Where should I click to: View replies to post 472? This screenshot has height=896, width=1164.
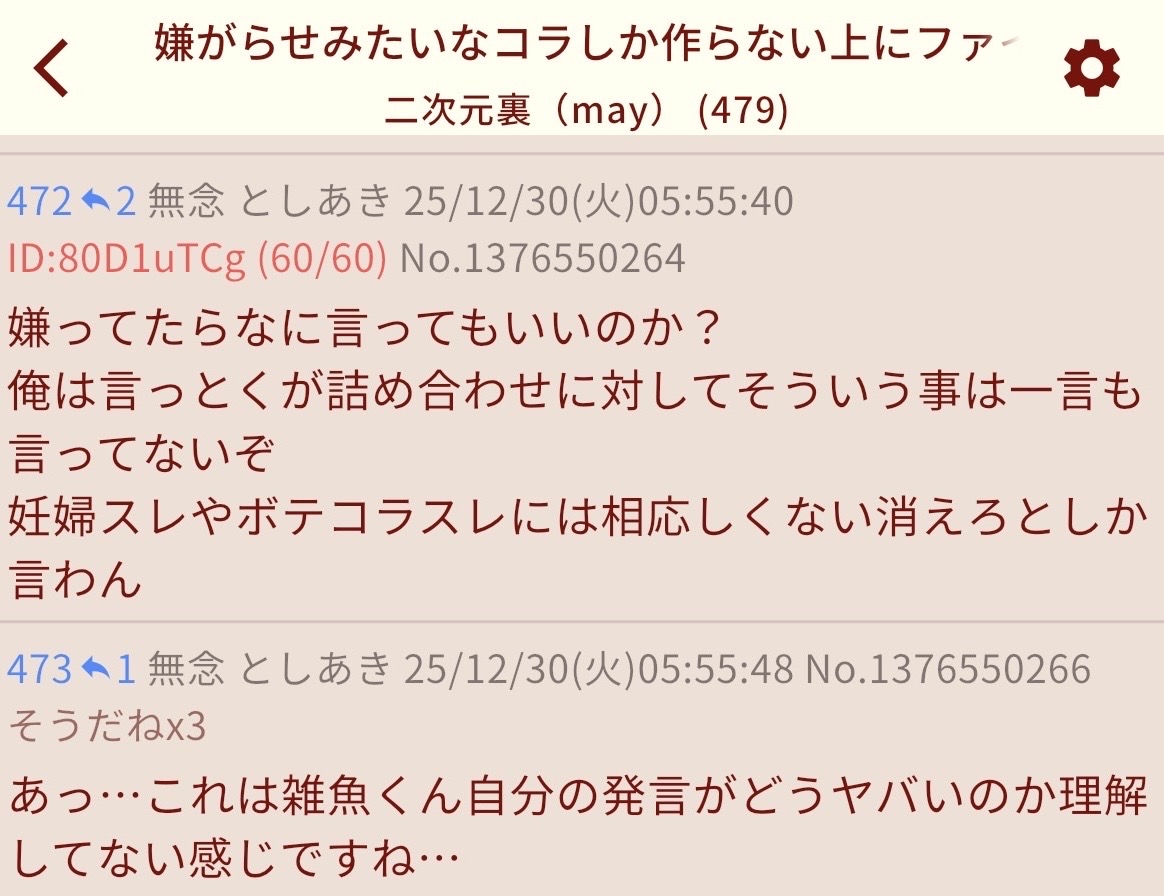coord(108,201)
